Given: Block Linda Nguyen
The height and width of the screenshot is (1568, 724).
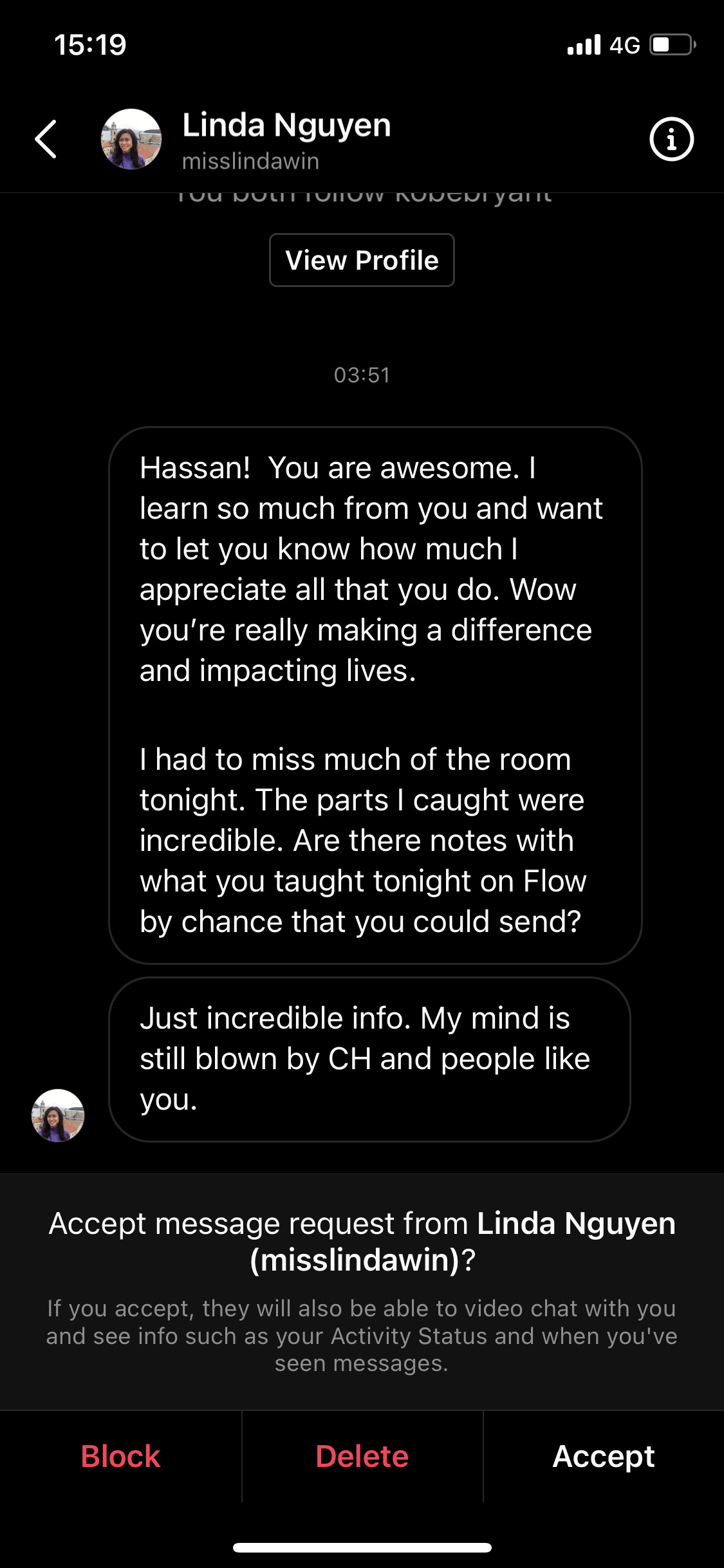Looking at the screenshot, I should pyautogui.click(x=120, y=1456).
